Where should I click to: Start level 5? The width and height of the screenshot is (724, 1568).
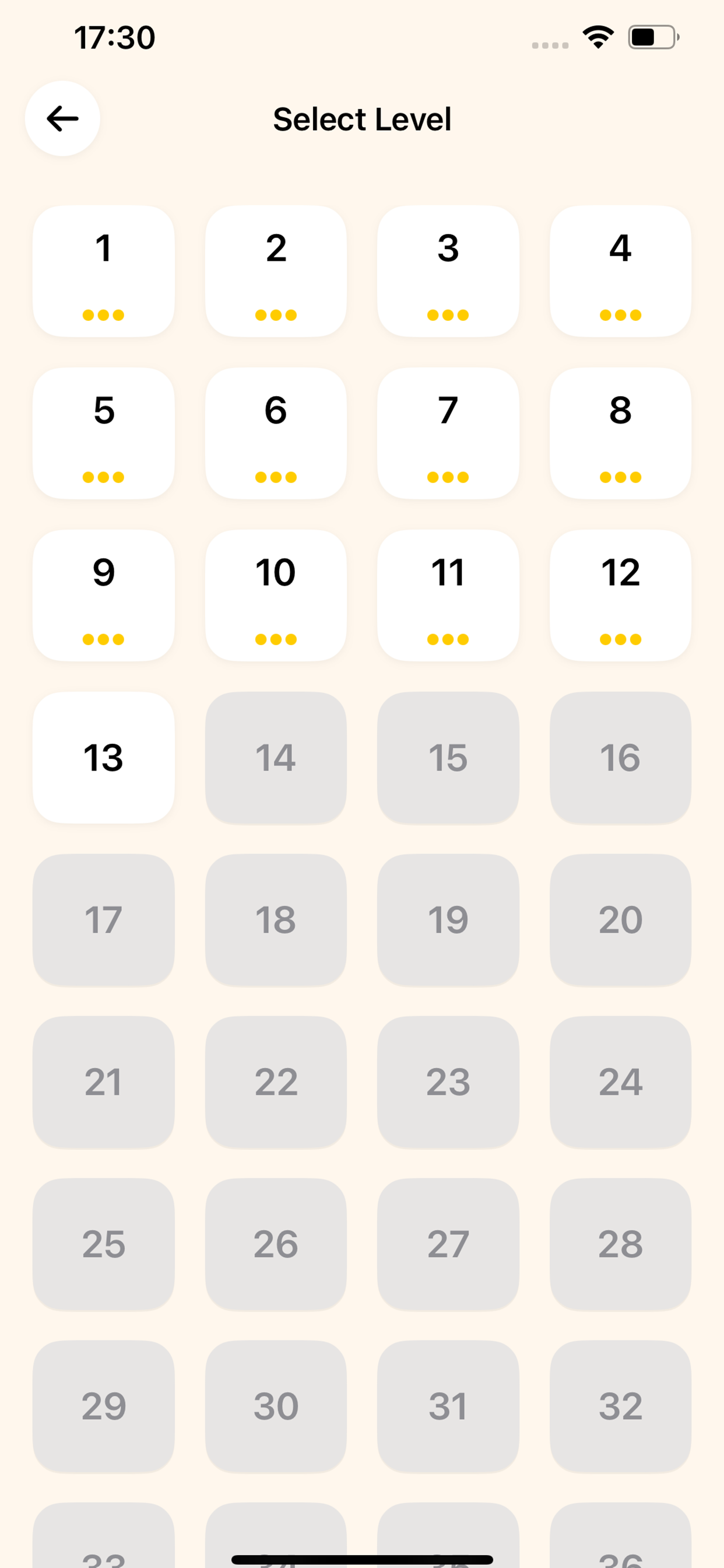point(103,433)
